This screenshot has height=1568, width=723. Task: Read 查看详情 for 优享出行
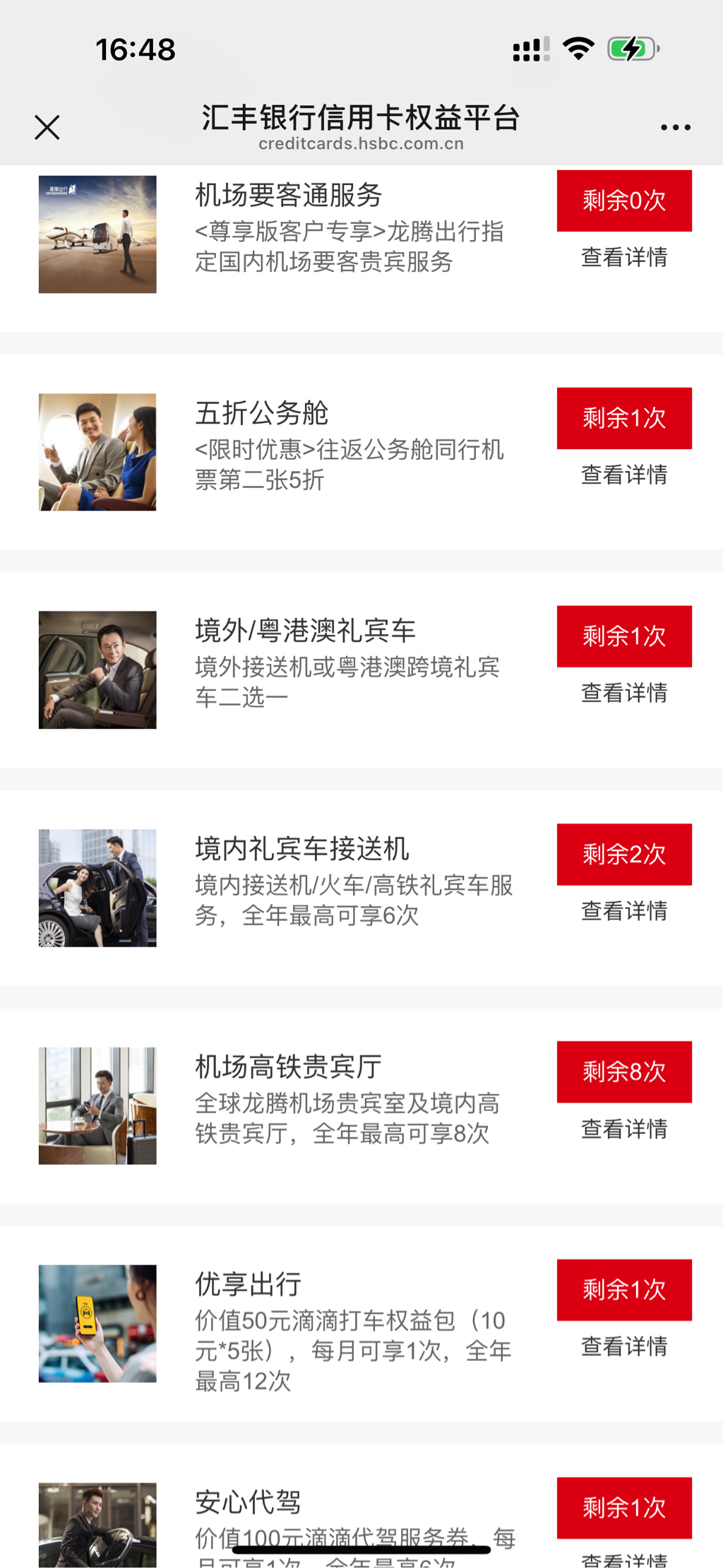[624, 1347]
